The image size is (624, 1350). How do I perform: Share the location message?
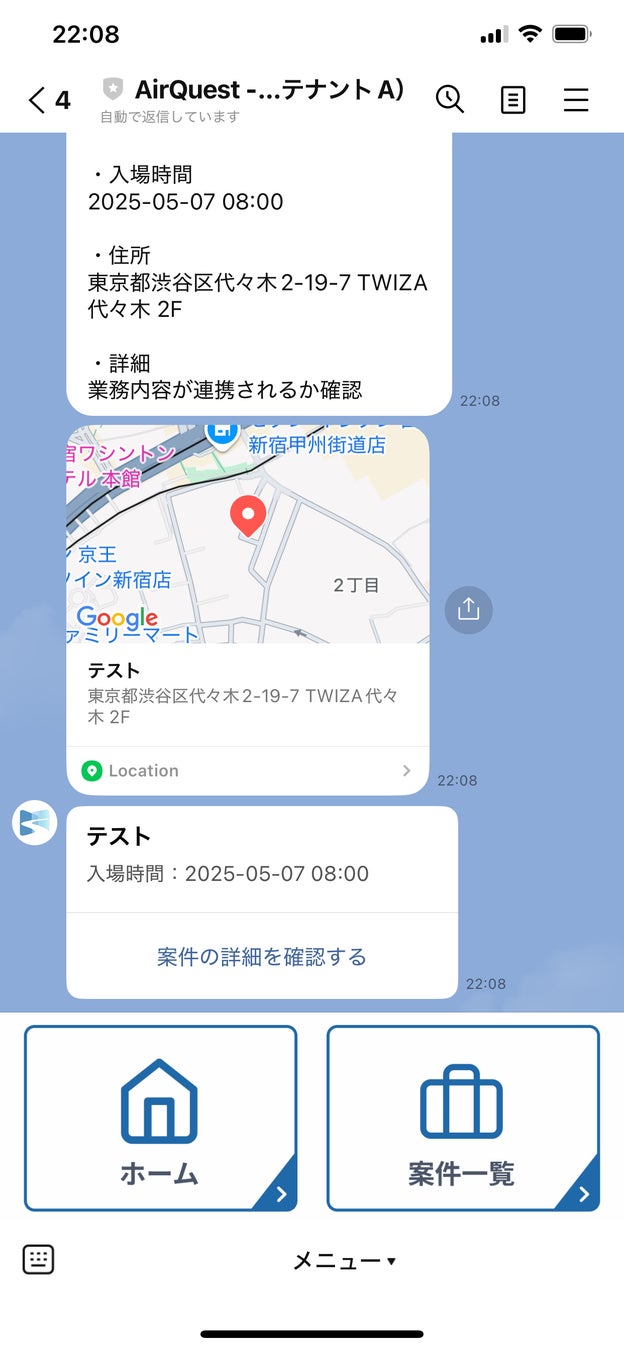(469, 610)
